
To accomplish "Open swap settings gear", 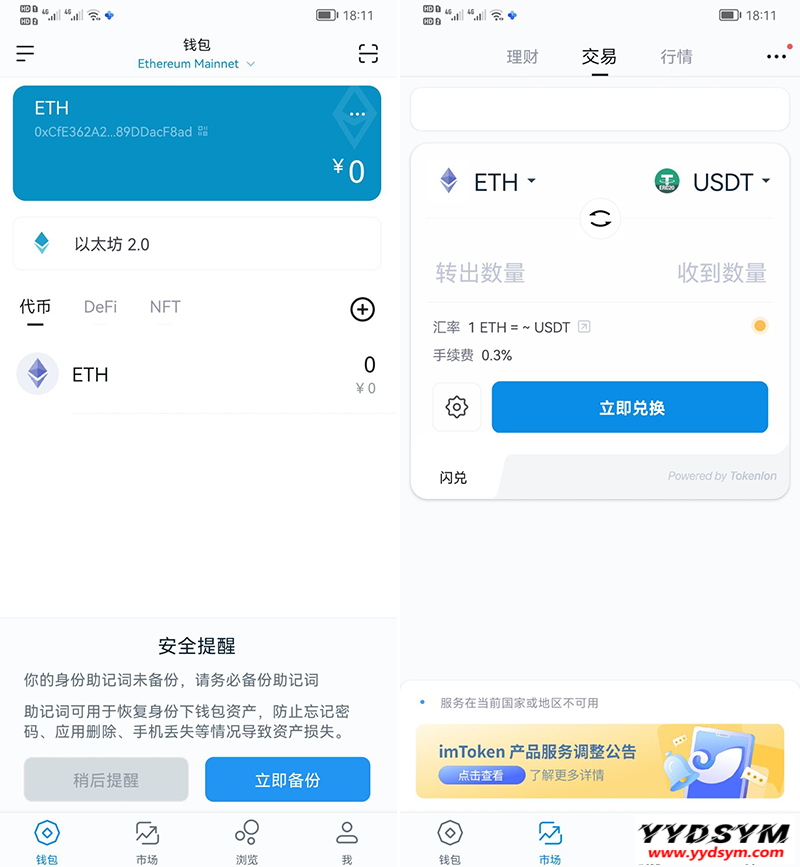I will [x=457, y=408].
